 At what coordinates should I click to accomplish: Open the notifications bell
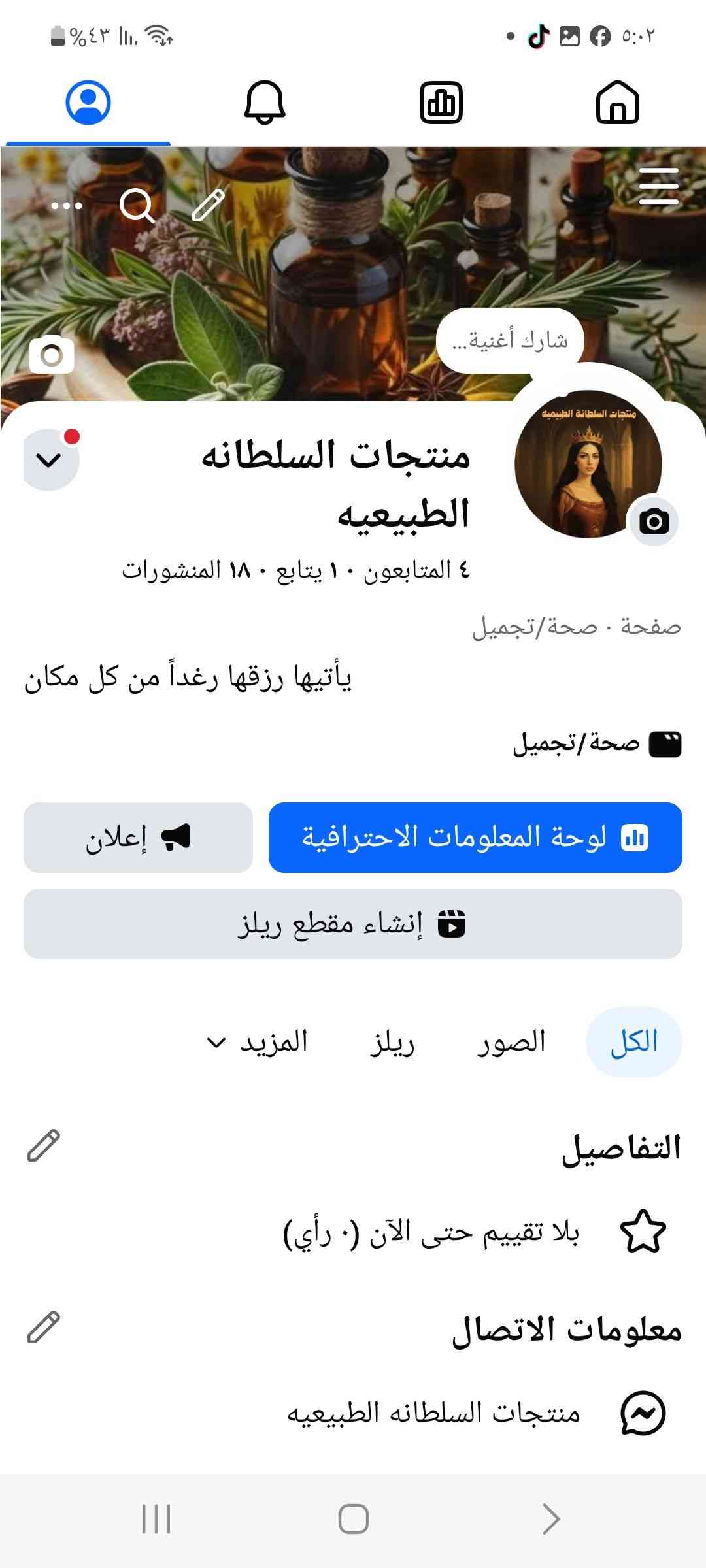click(x=264, y=103)
